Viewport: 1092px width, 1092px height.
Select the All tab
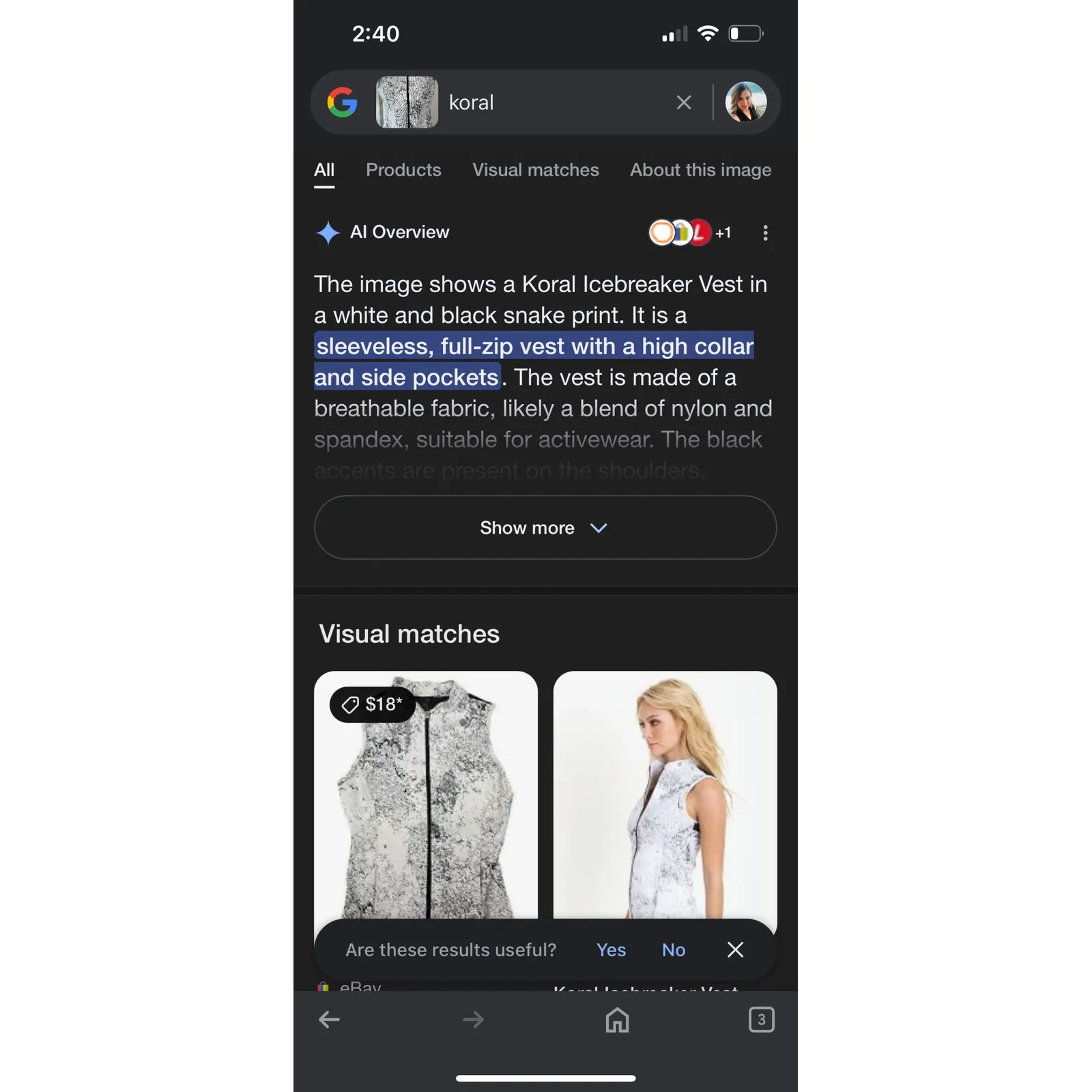324,170
